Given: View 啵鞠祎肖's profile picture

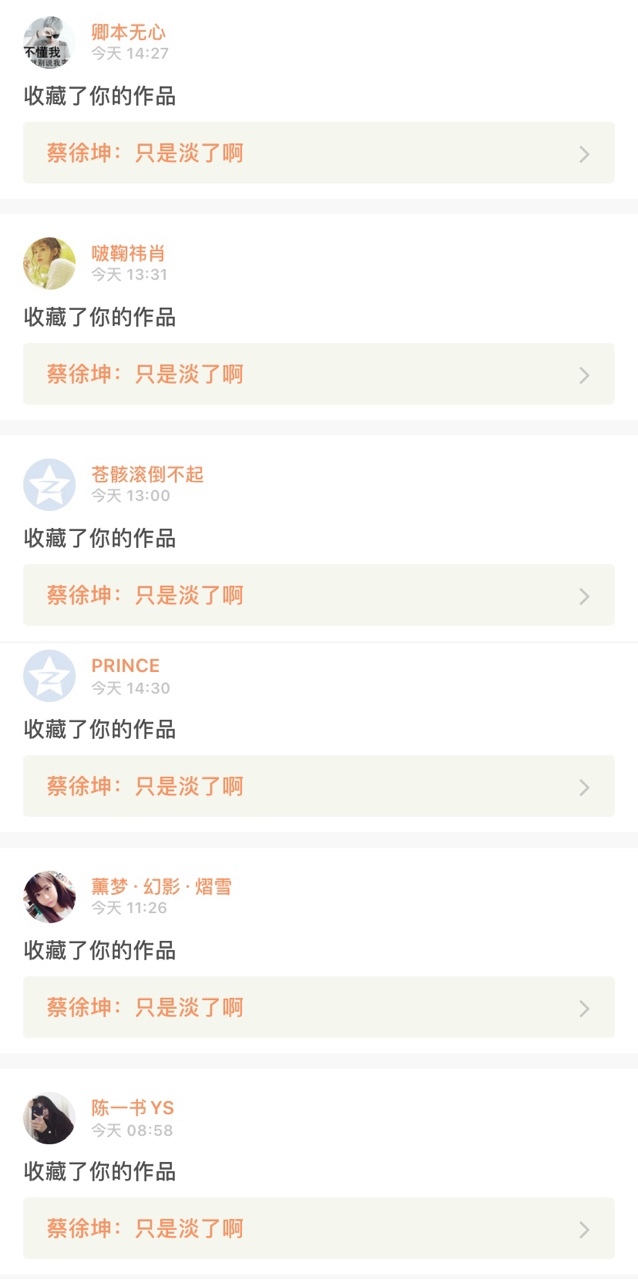Looking at the screenshot, I should [x=49, y=263].
